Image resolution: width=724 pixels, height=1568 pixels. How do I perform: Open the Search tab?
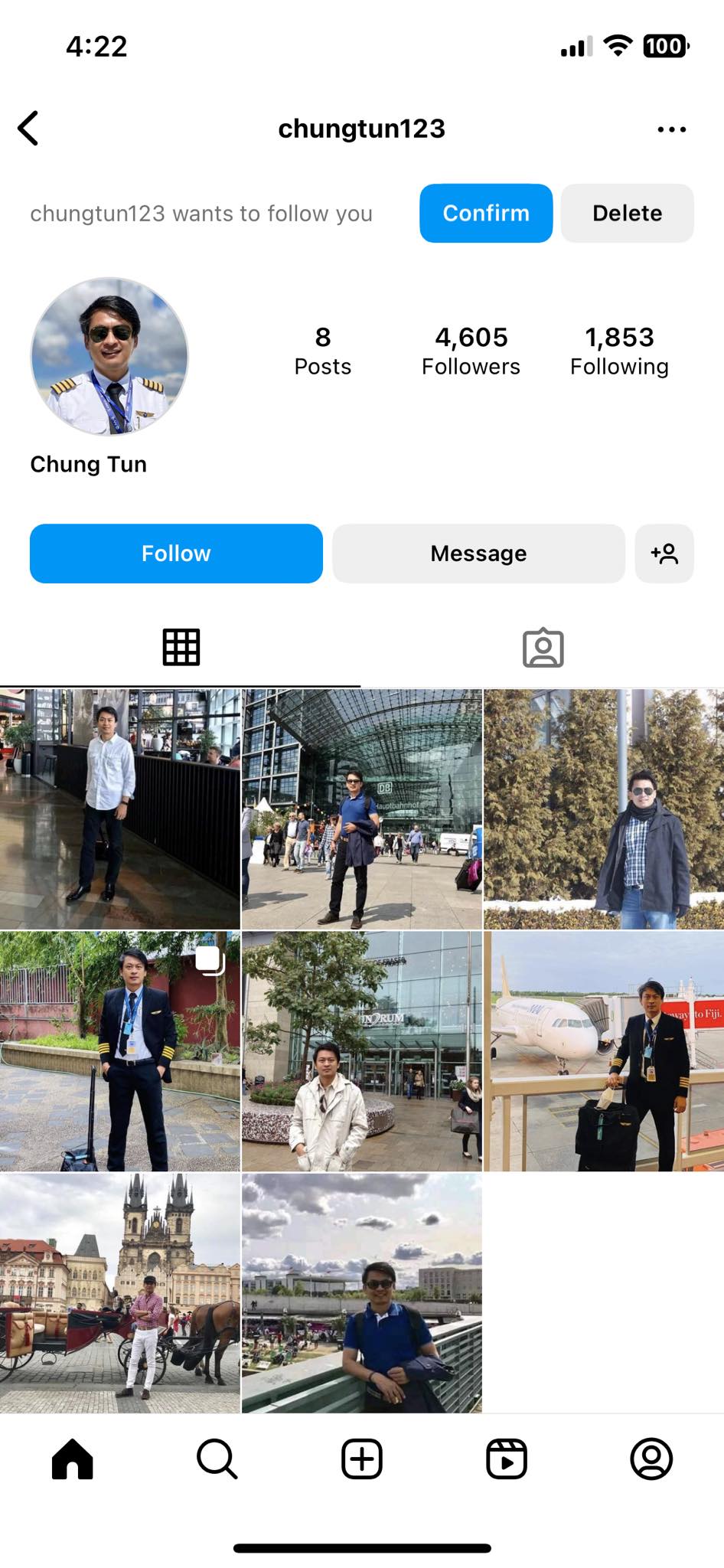(217, 1459)
